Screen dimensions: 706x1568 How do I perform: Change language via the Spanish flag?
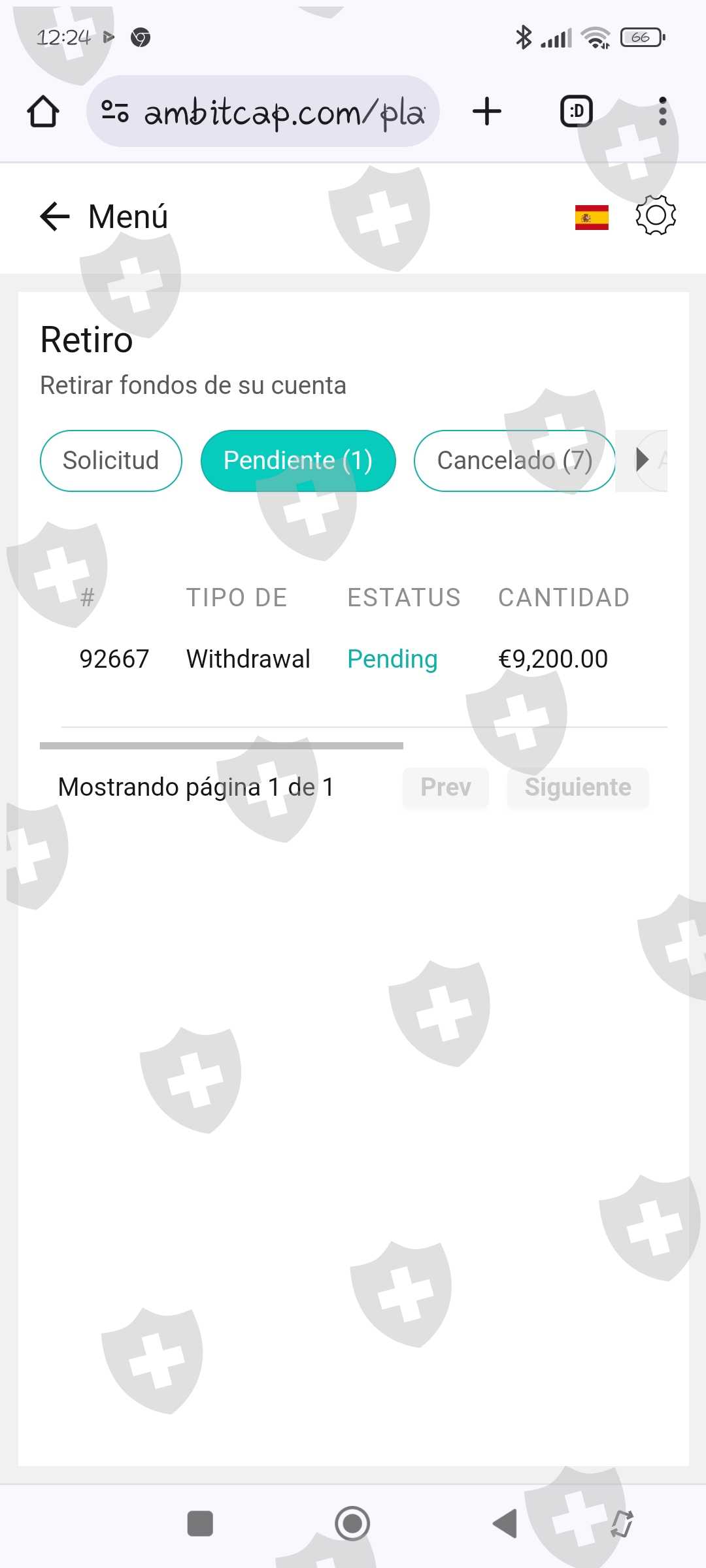click(x=592, y=217)
